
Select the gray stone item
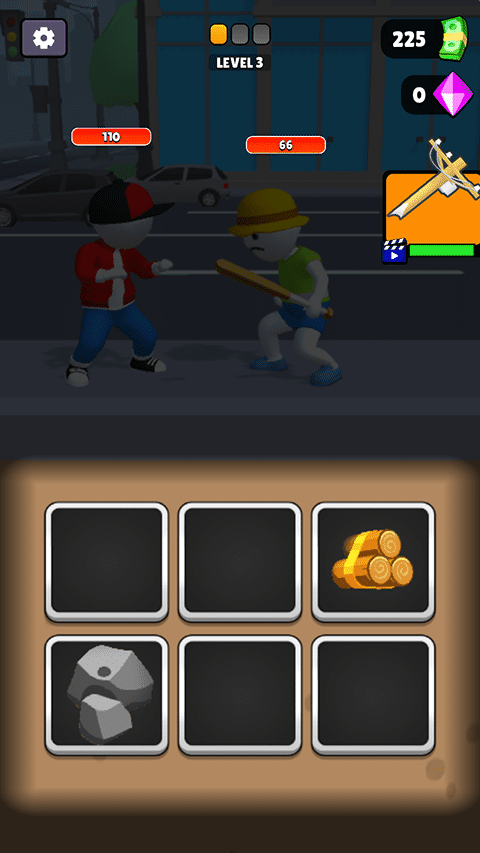pyautogui.click(x=107, y=695)
